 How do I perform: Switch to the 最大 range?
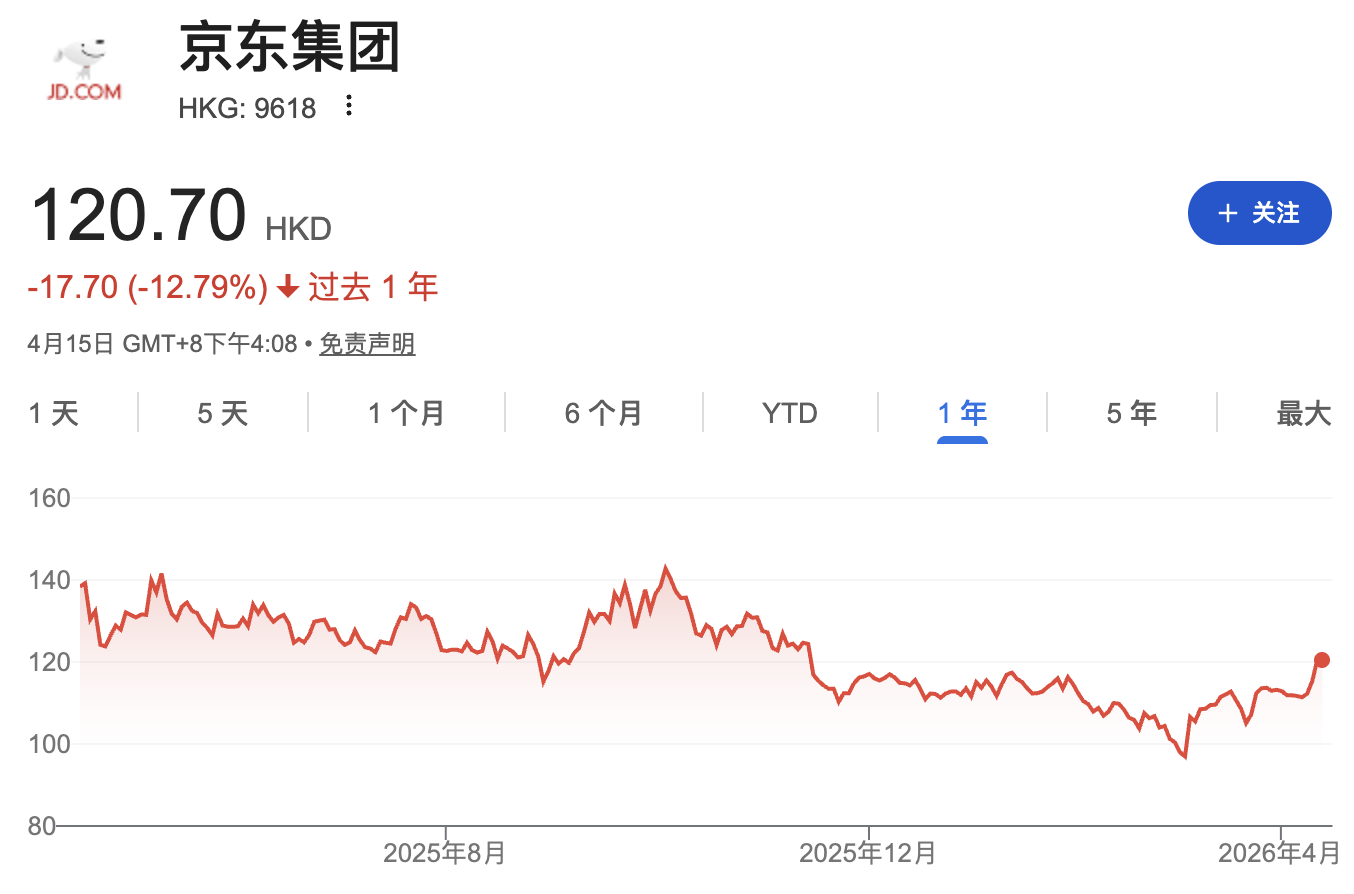pyautogui.click(x=1304, y=413)
